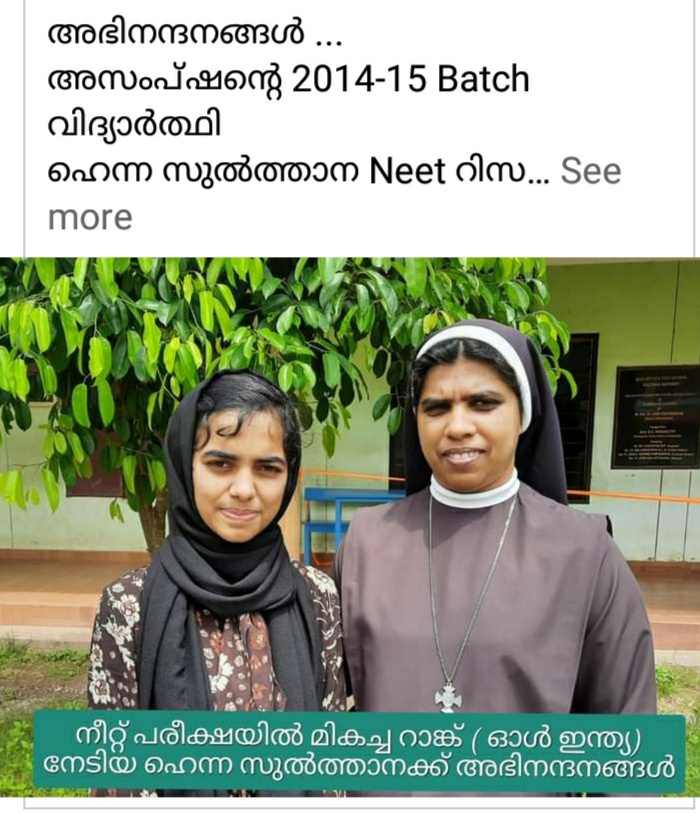Expand the post text with See more

(x=590, y=172)
